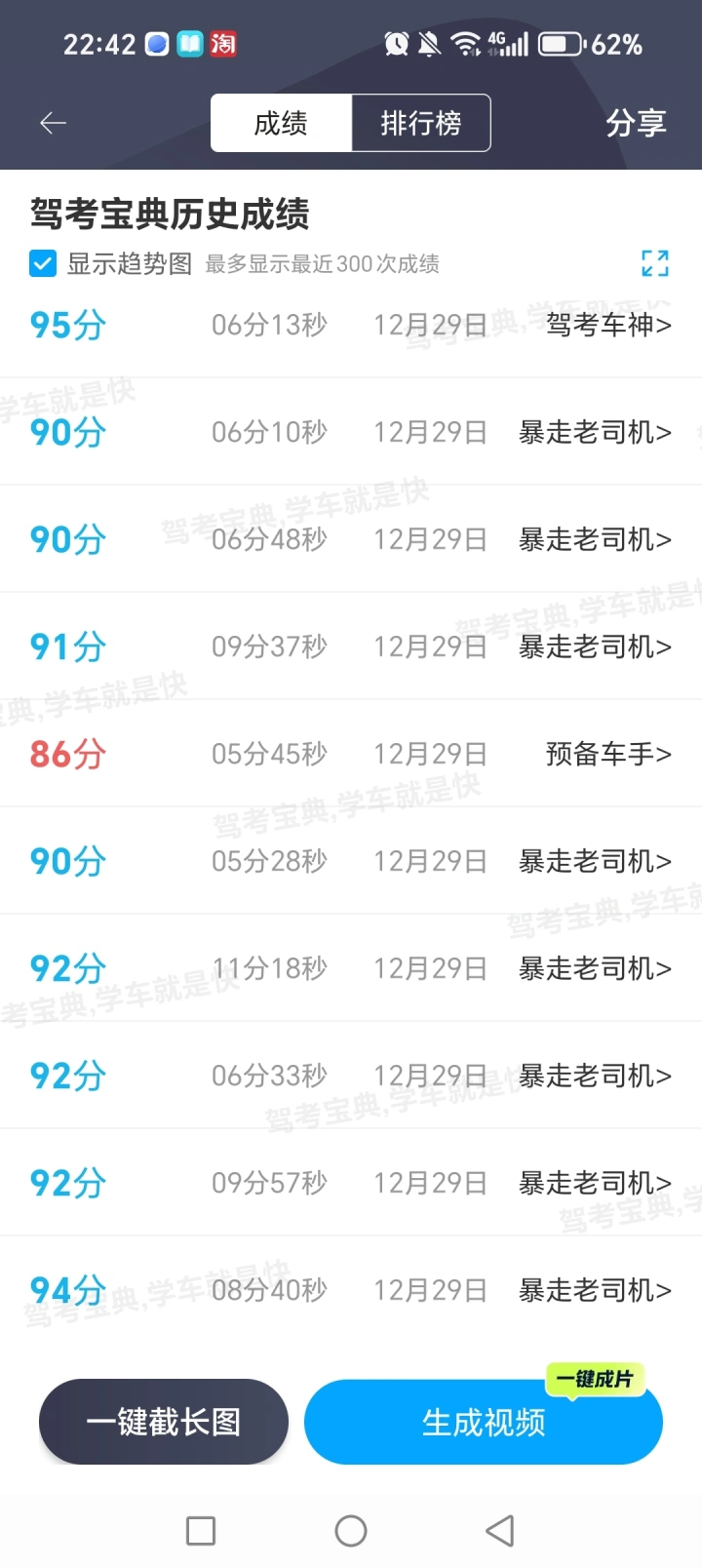702x1568 pixels.
Task: Open the 94分 score record
Action: (x=351, y=1289)
